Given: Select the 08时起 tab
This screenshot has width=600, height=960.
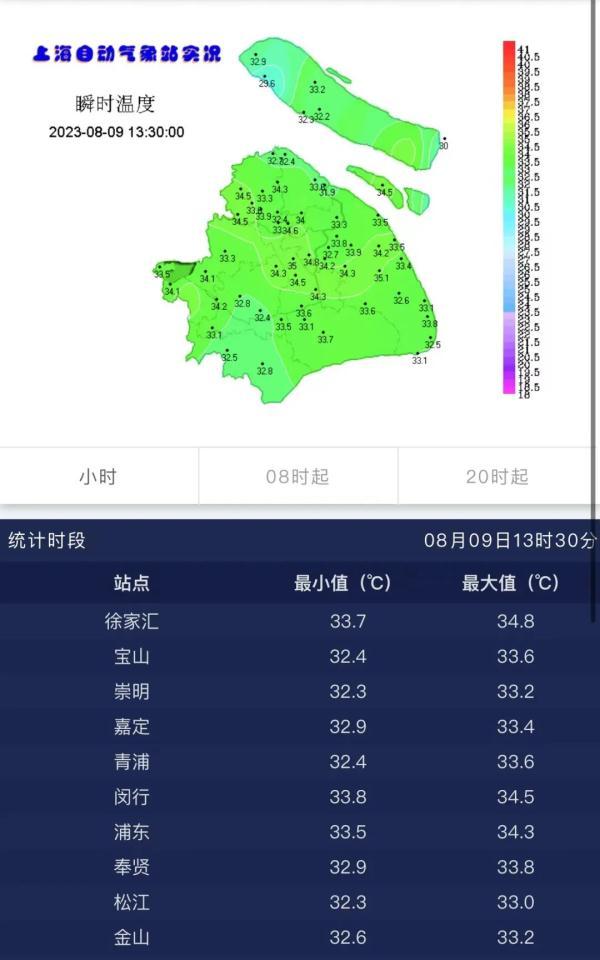Looking at the screenshot, I should (x=298, y=477).
